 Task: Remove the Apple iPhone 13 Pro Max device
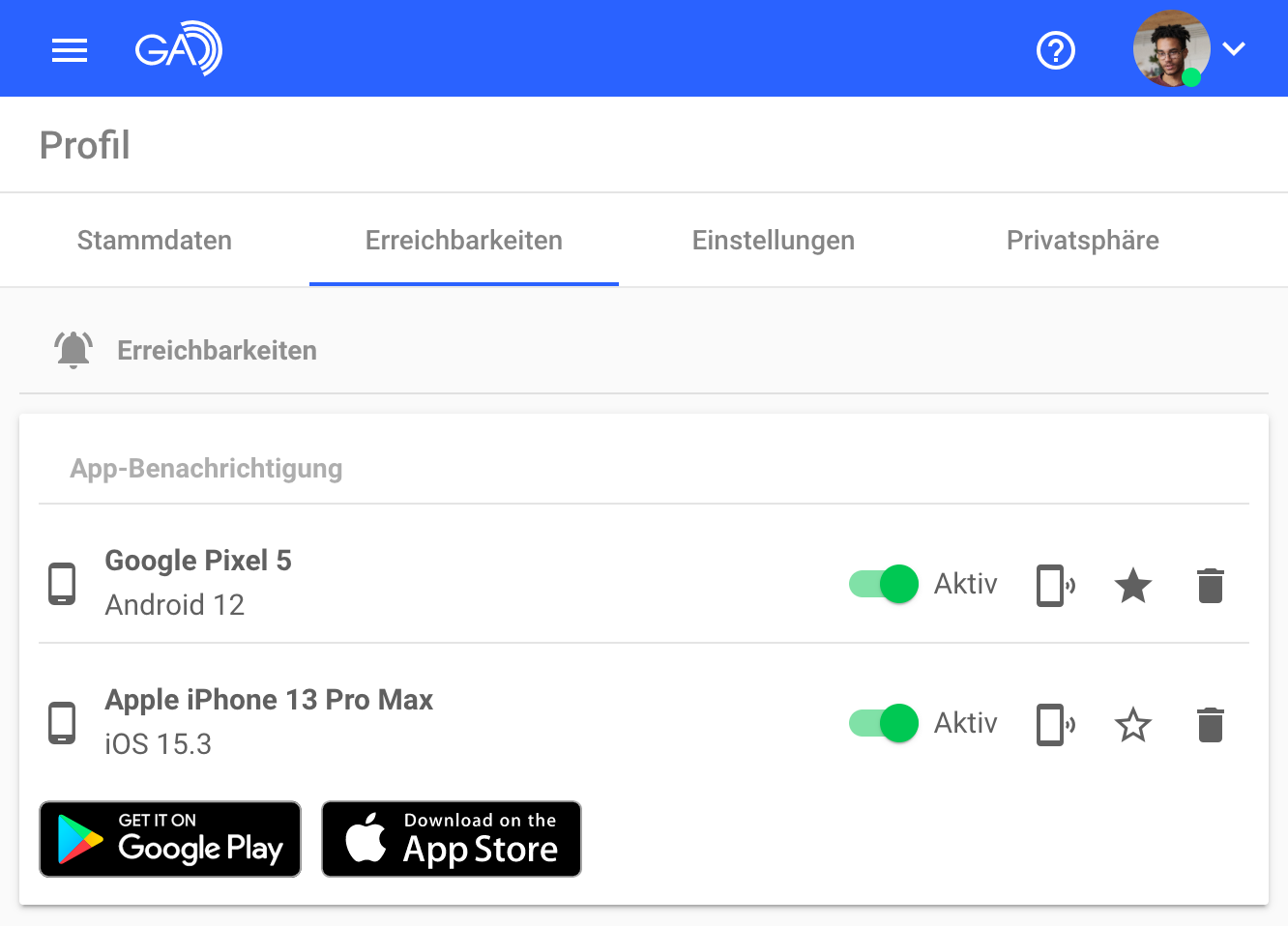[x=1210, y=724]
